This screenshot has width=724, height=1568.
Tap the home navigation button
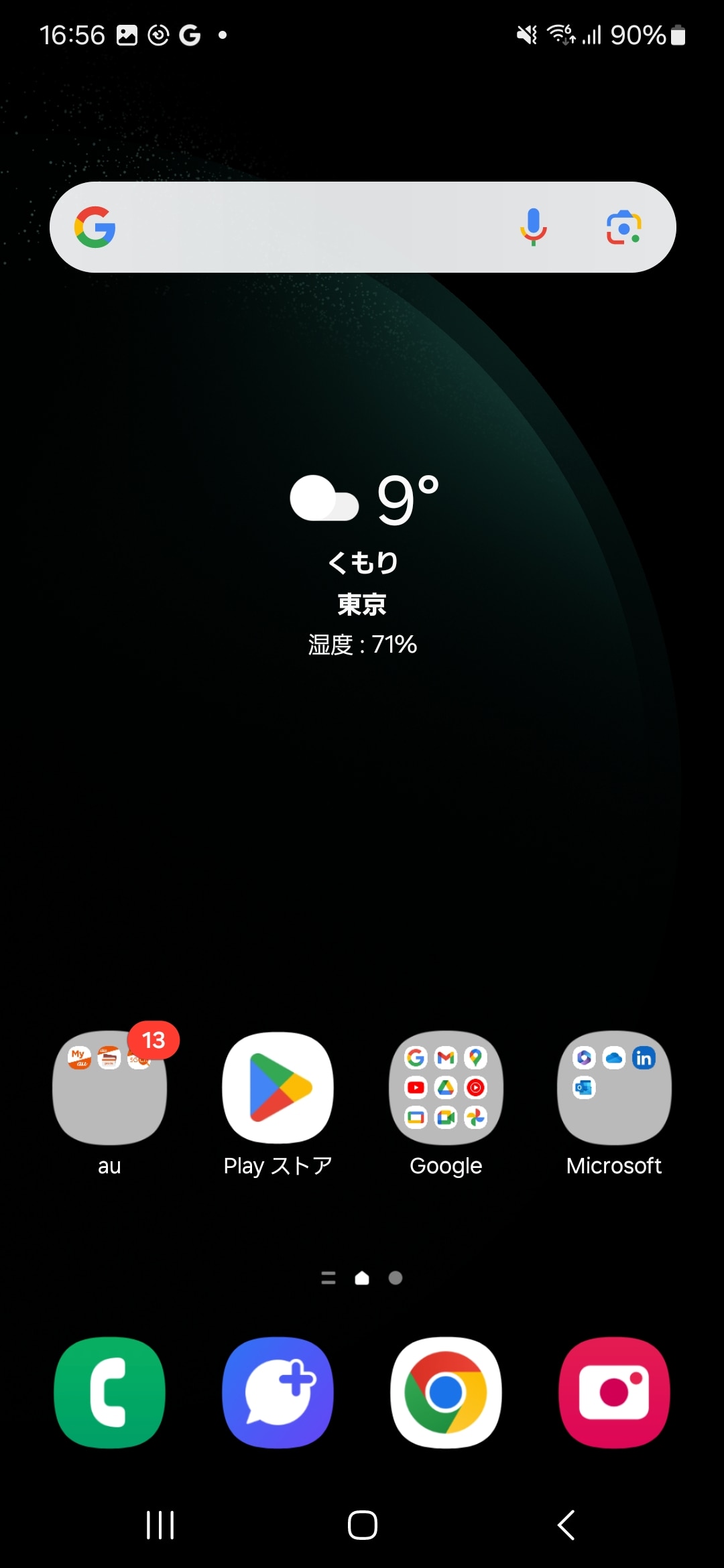tap(362, 1525)
